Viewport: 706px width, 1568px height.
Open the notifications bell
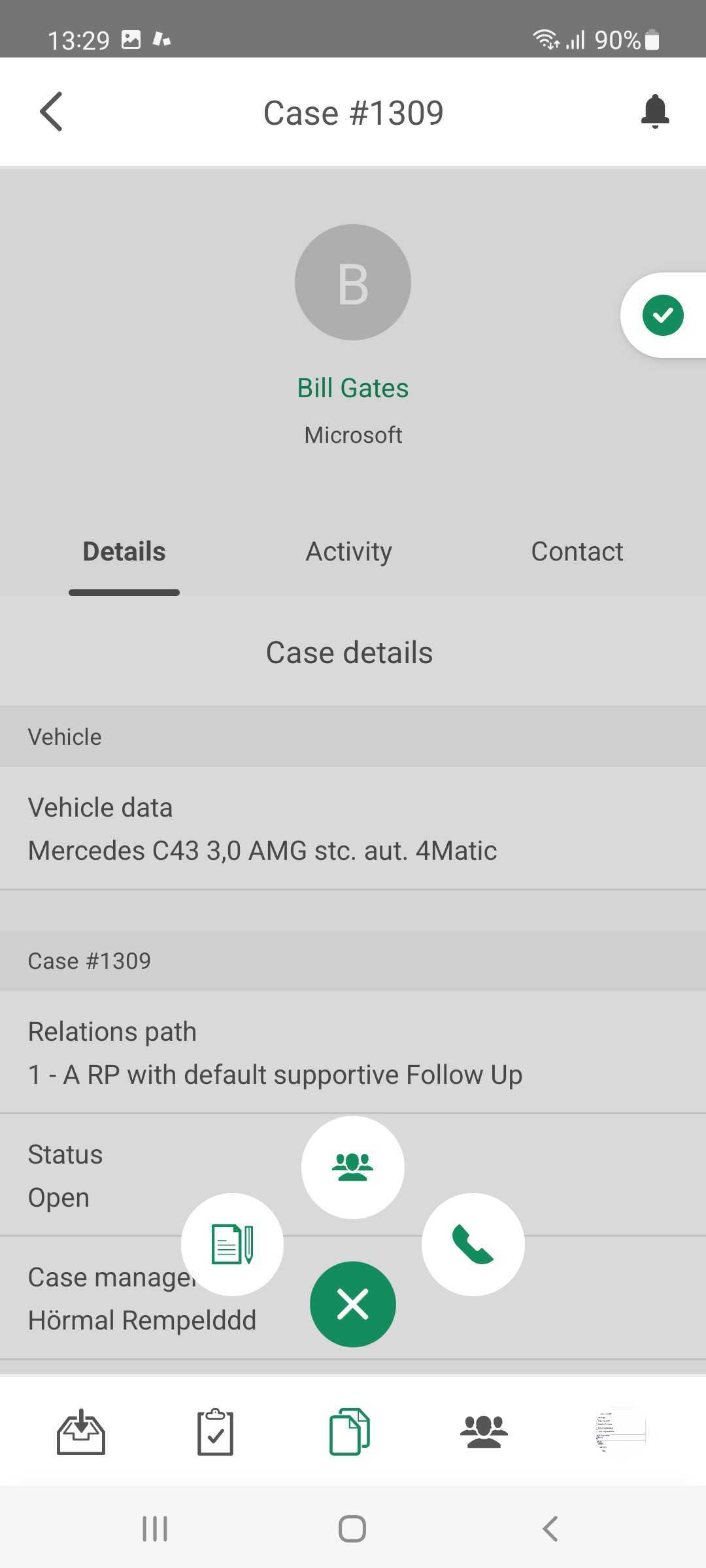[x=655, y=111]
